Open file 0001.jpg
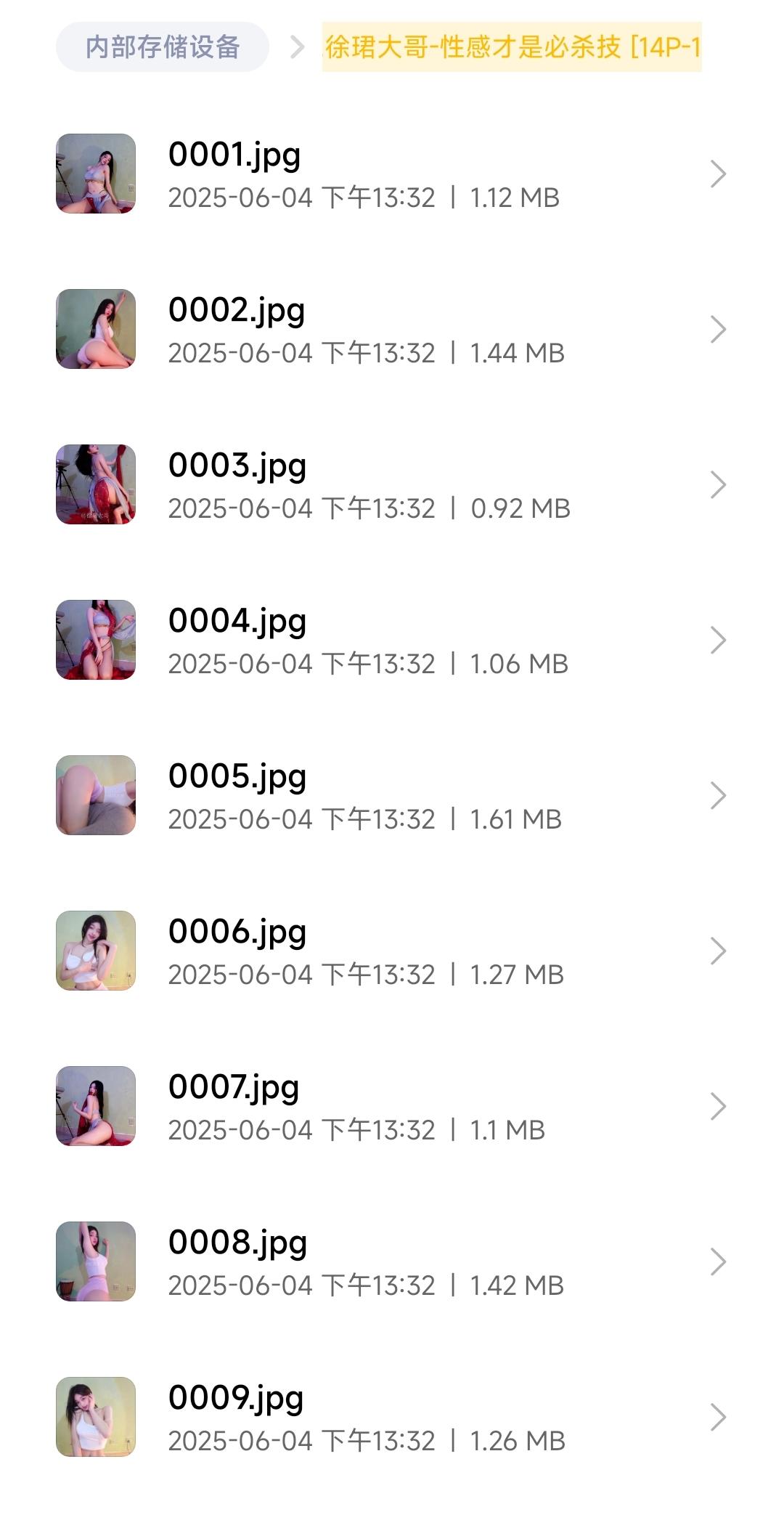Viewport: 784px width, 1520px height. click(x=392, y=174)
